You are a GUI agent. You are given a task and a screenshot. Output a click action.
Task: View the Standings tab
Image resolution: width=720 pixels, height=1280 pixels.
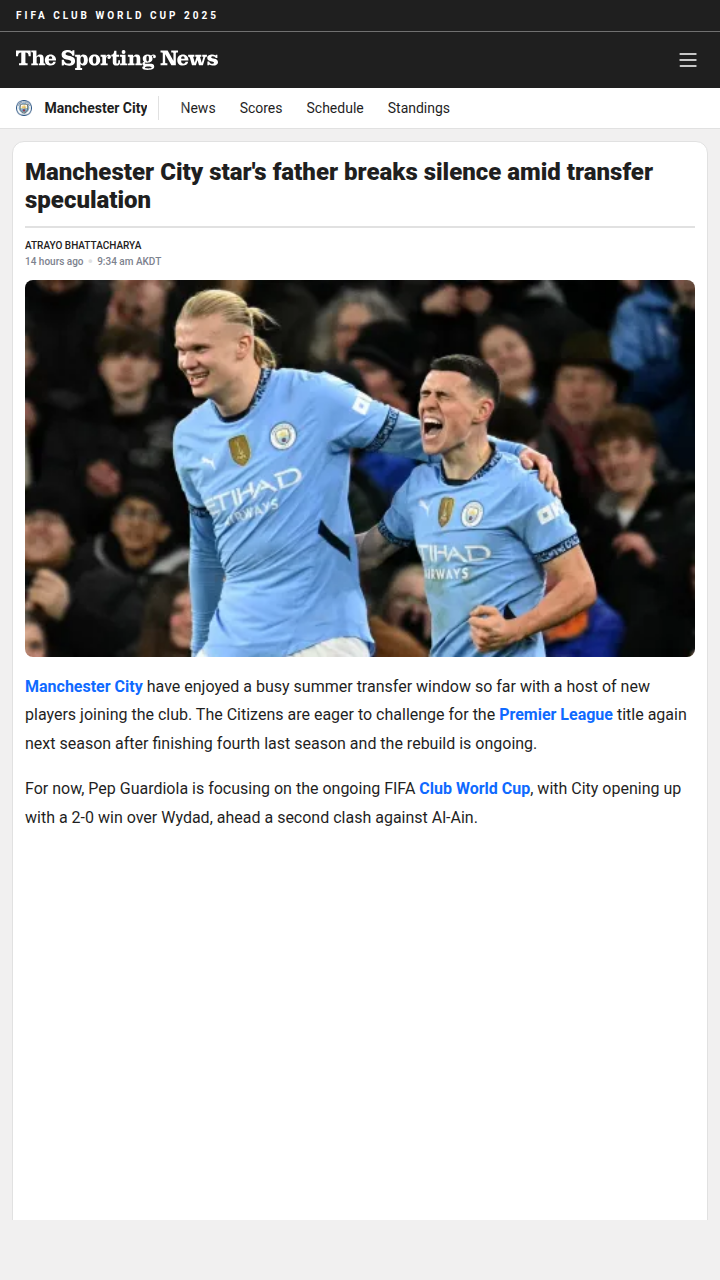pyautogui.click(x=419, y=108)
